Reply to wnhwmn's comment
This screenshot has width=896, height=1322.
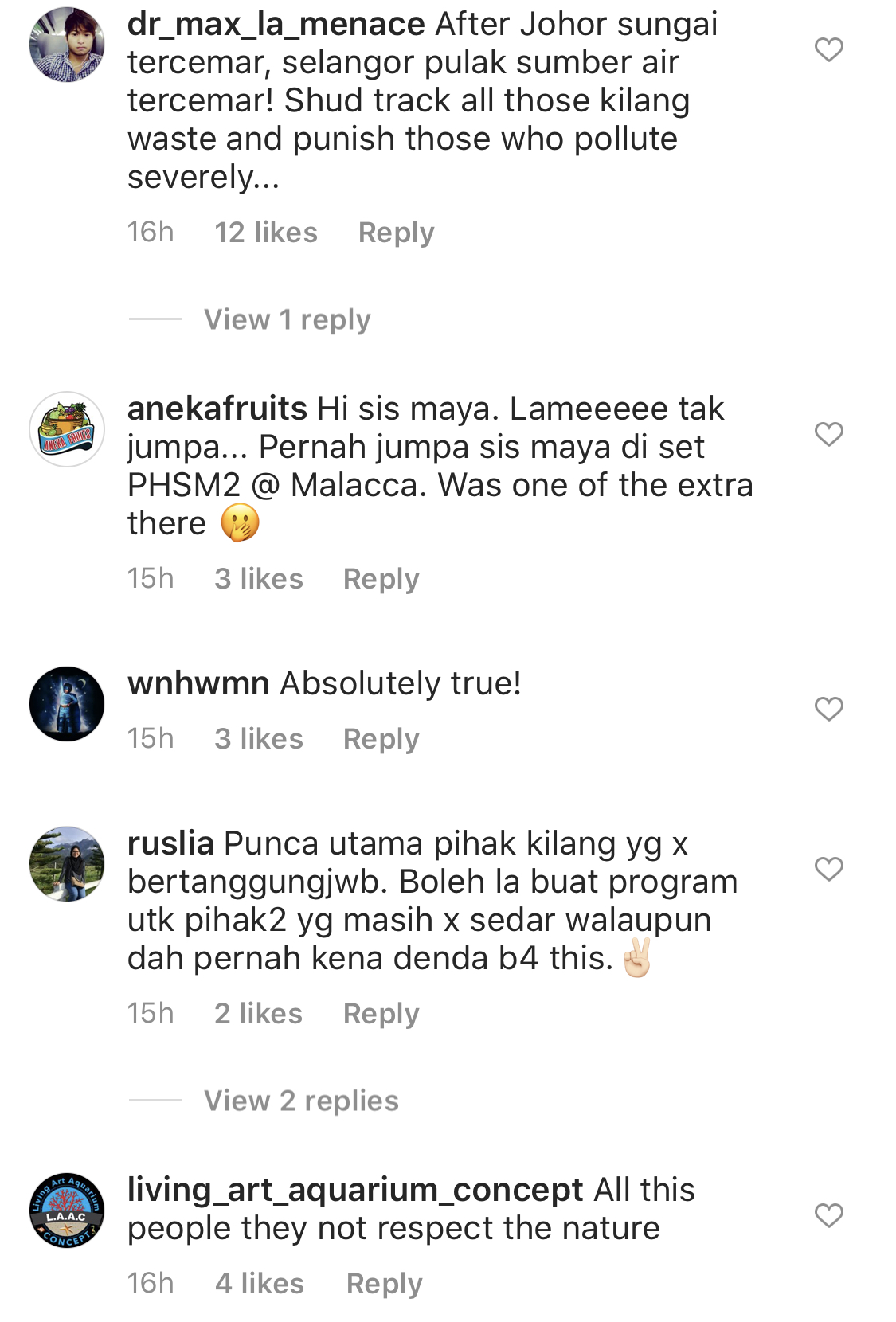coord(381,739)
